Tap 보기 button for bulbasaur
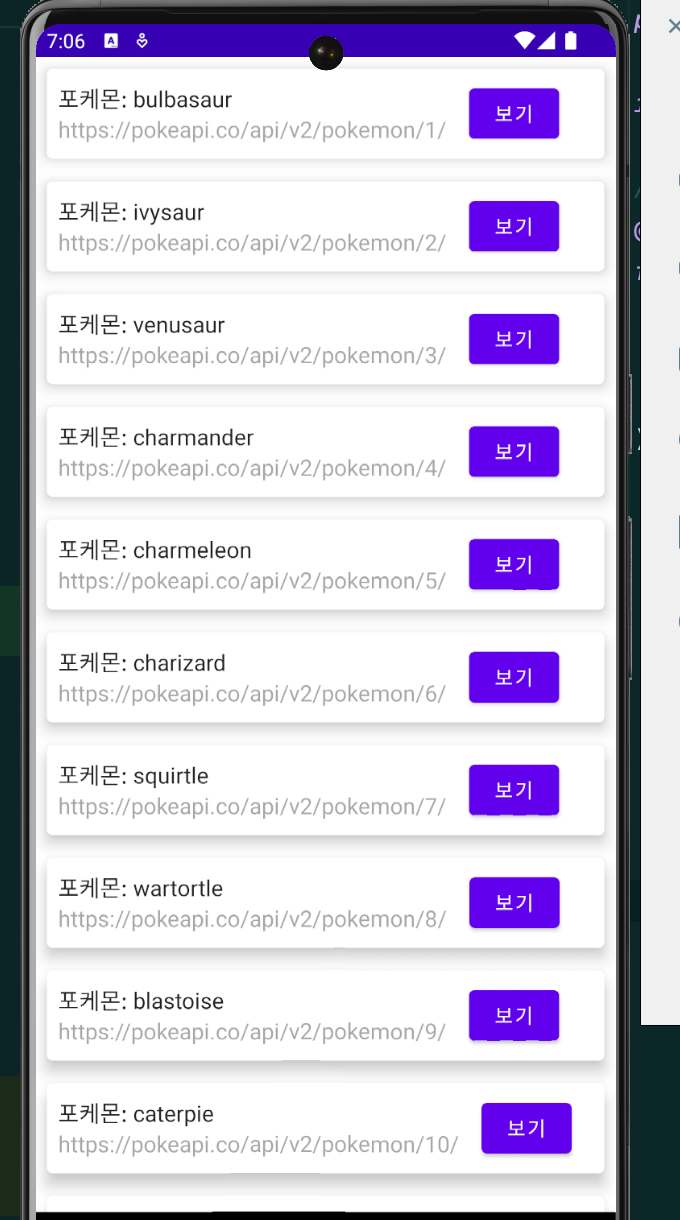The image size is (680, 1220). coord(513,113)
